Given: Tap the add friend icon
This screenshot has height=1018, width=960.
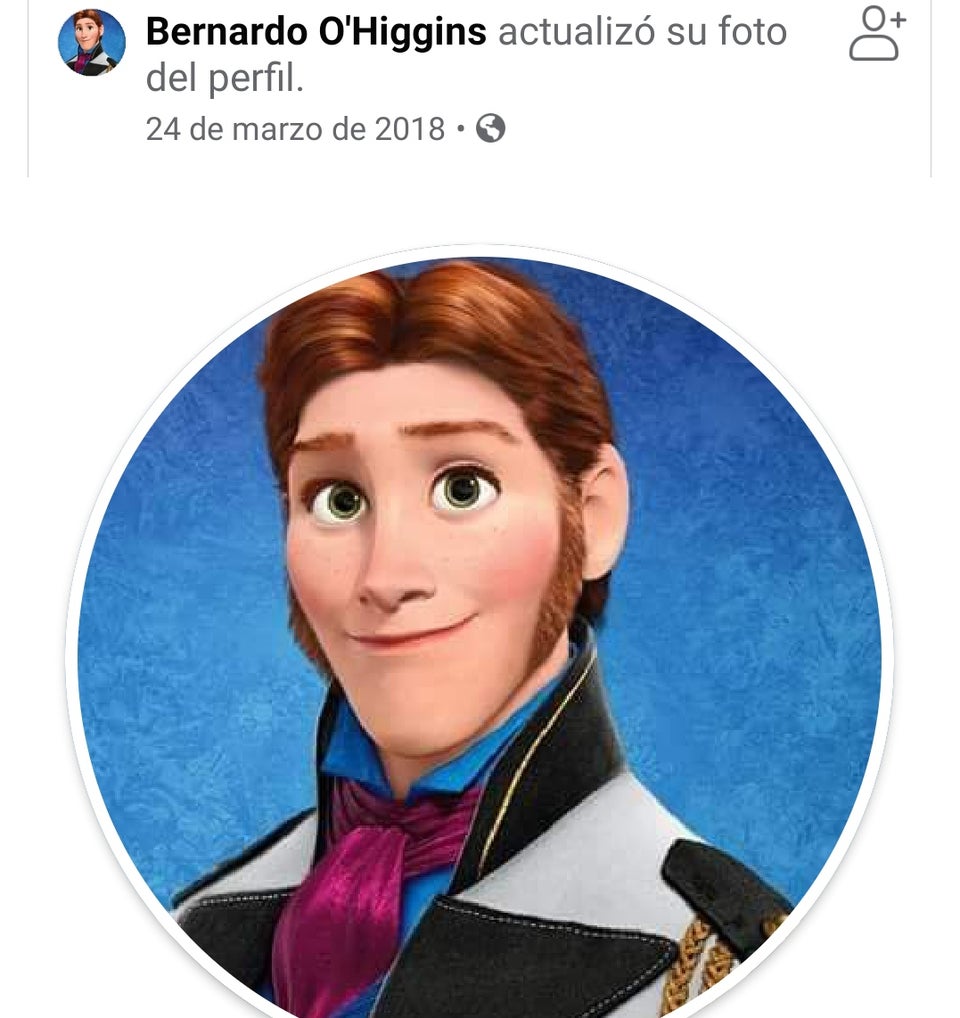Looking at the screenshot, I should (x=877, y=35).
